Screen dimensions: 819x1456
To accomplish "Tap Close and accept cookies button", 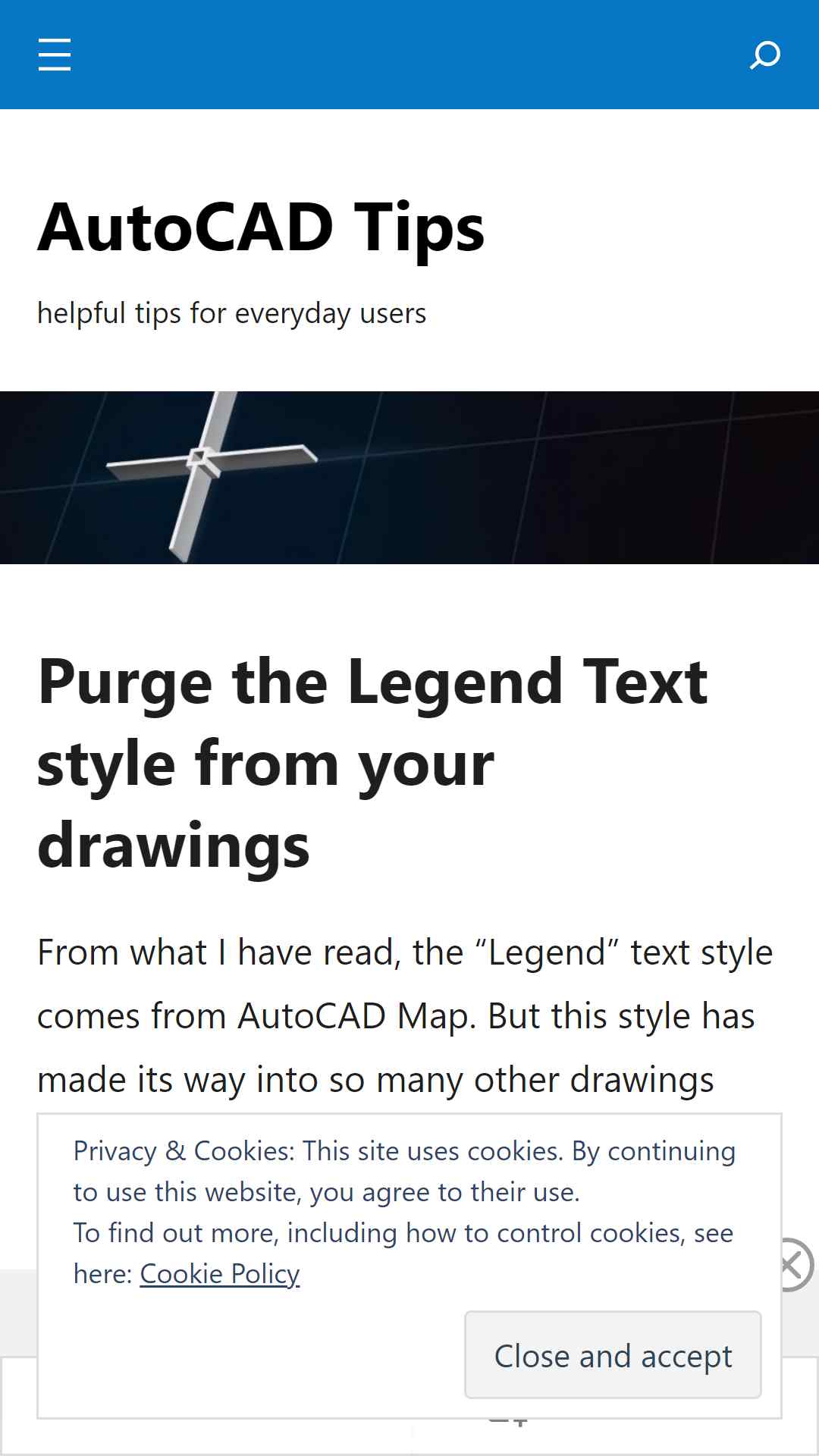I will point(613,1354).
